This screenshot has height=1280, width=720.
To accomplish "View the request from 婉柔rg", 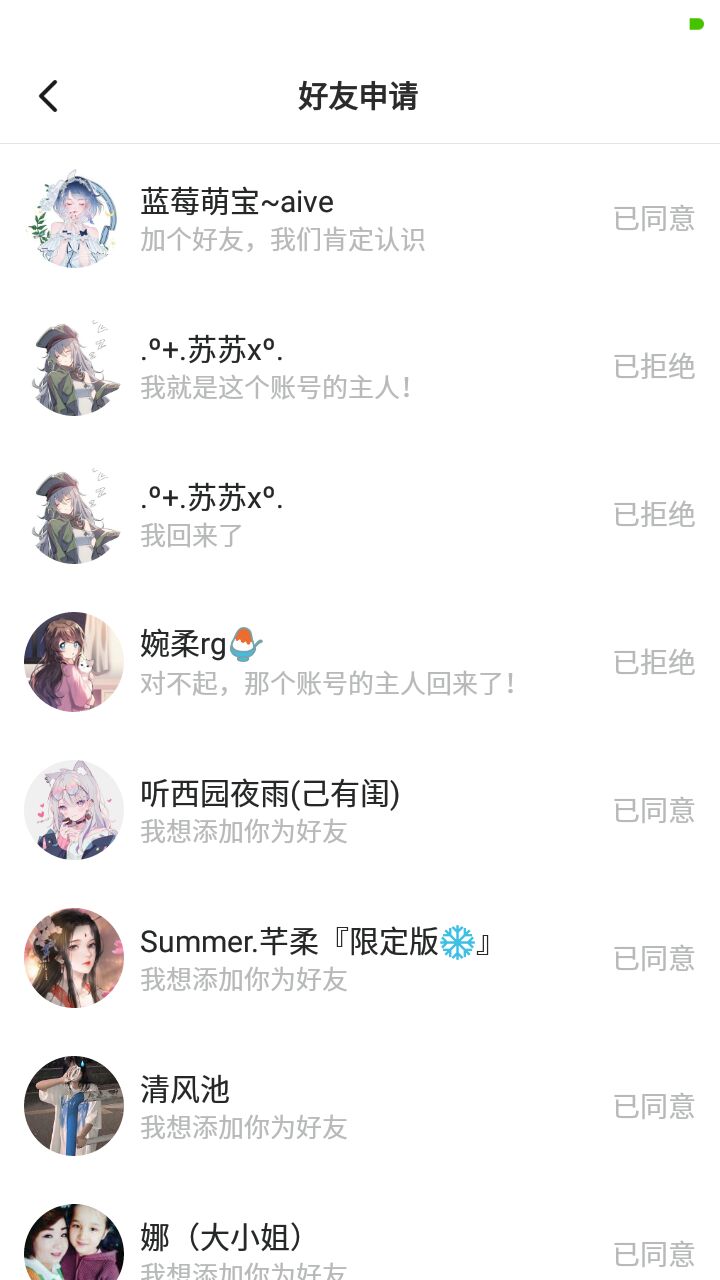I will (360, 662).
